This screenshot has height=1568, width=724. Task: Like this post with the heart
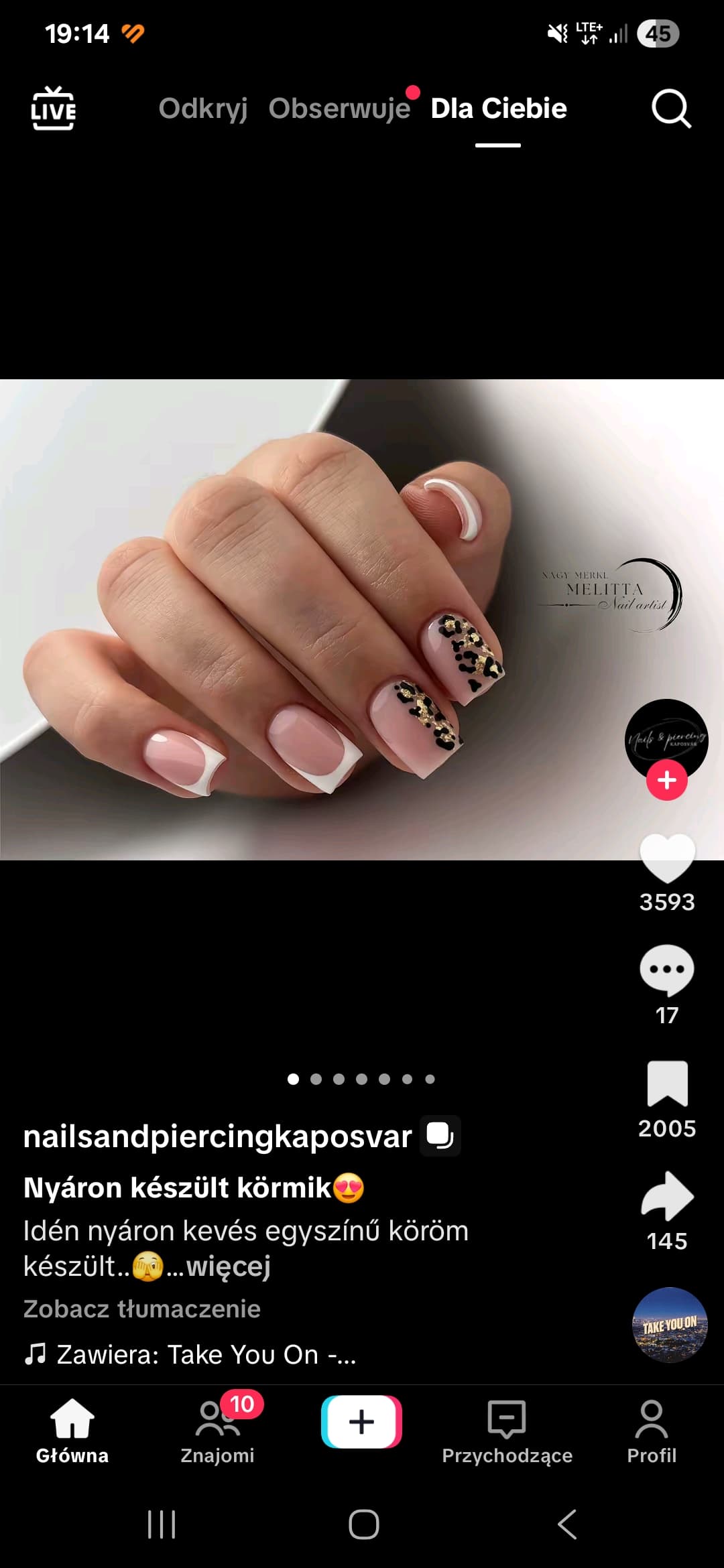tap(666, 858)
